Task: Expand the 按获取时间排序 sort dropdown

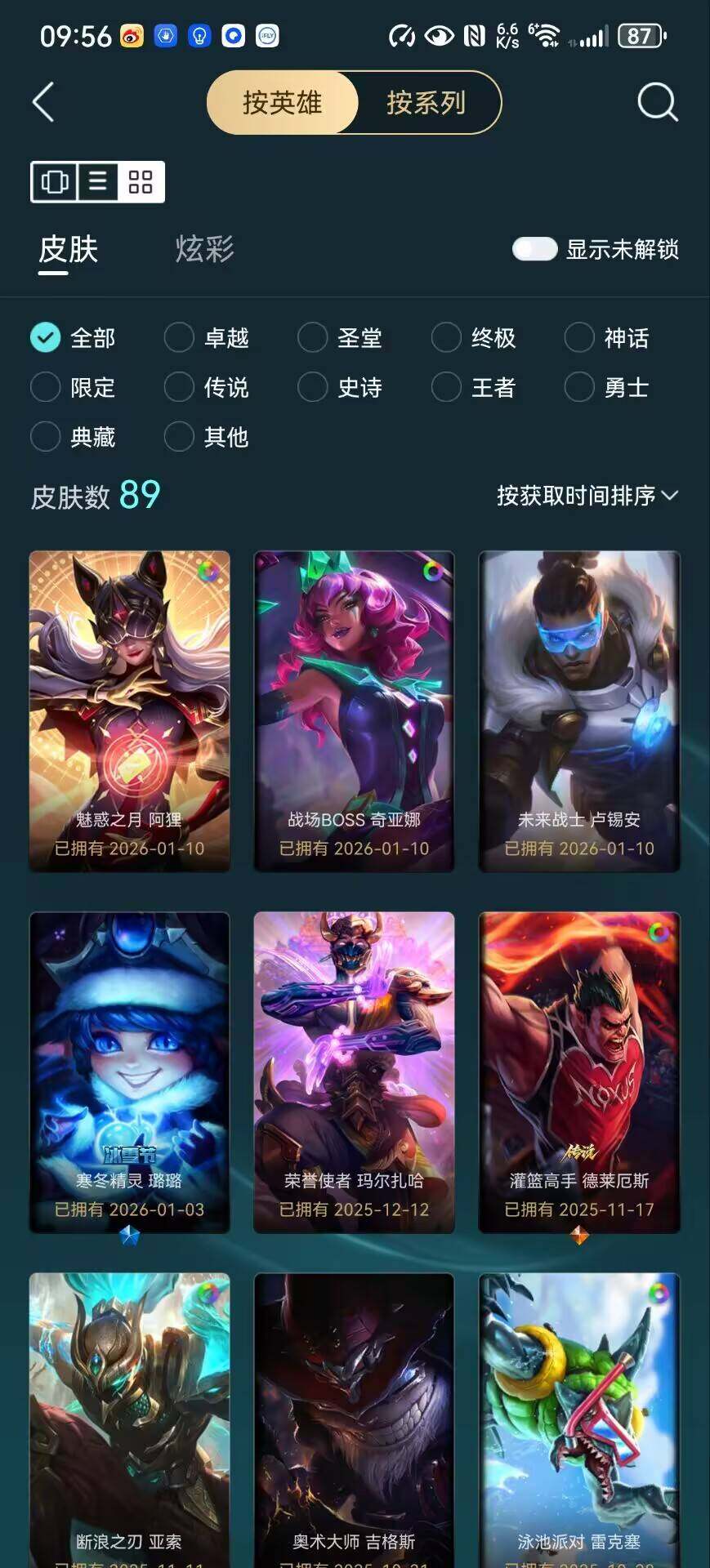Action: coord(587,496)
